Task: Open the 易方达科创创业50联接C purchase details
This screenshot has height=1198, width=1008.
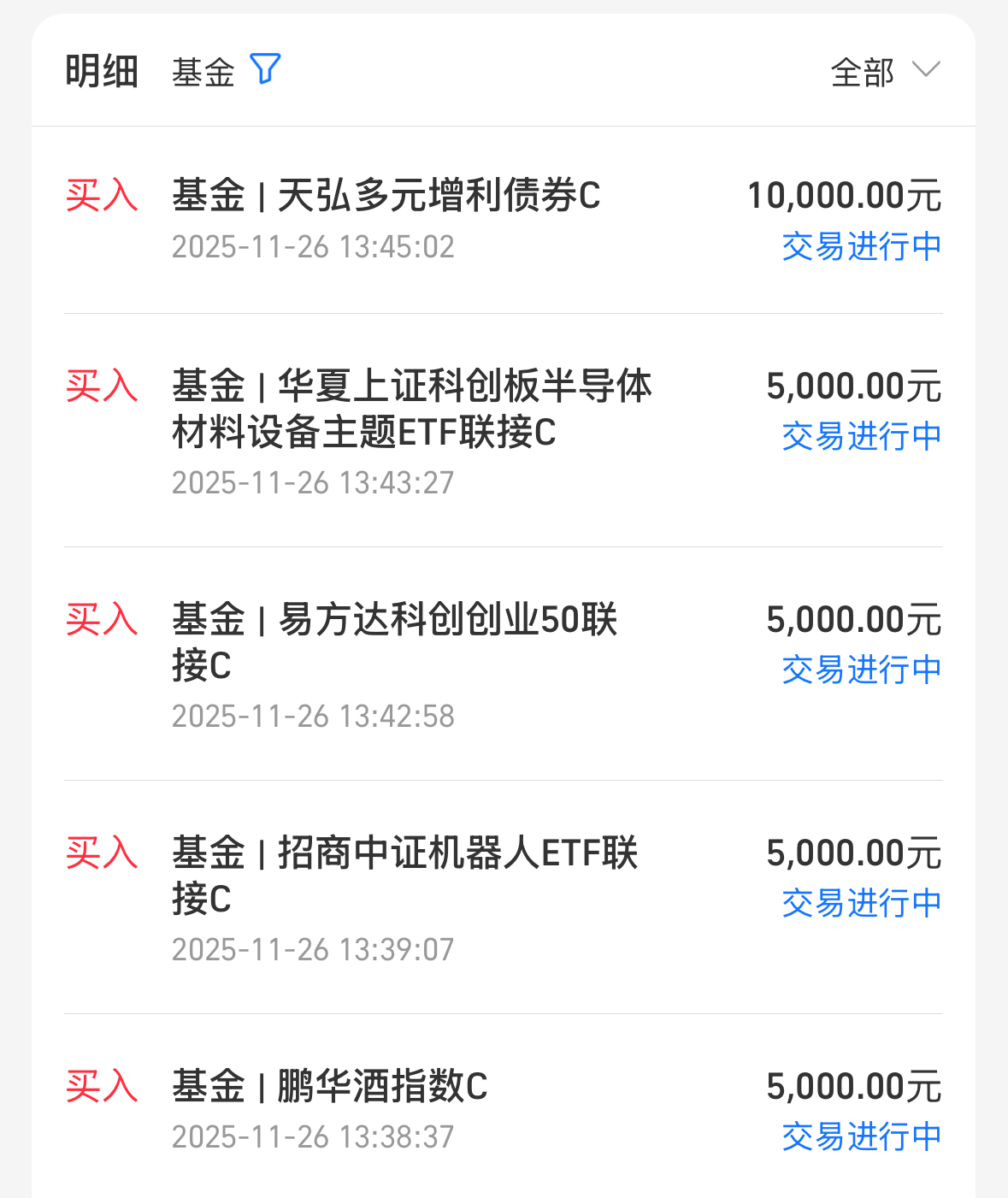Action: (504, 664)
